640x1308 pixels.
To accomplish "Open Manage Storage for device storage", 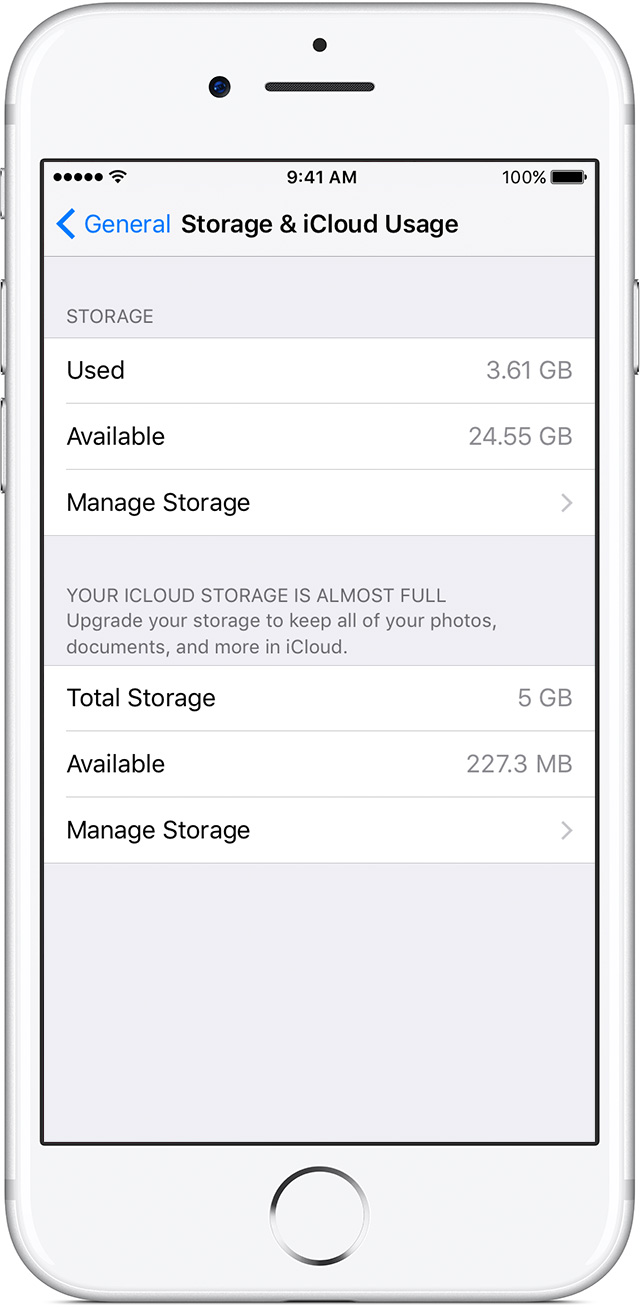I will 319,502.
